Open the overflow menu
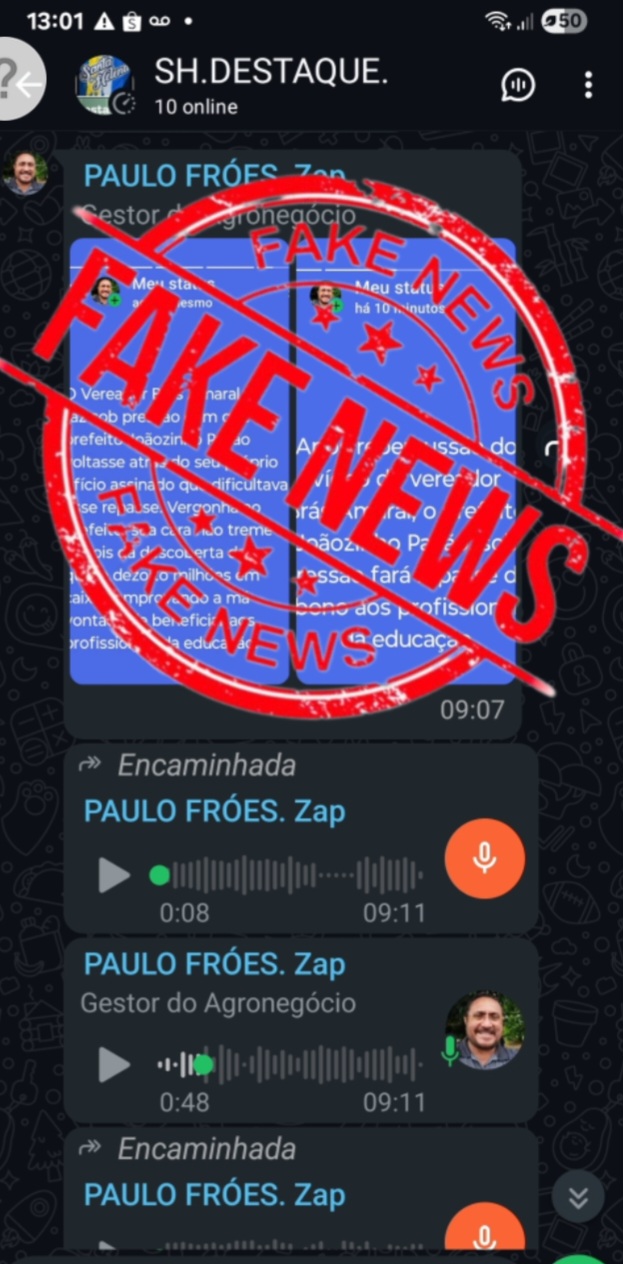Screen dimensions: 623x1264 pyautogui.click(x=588, y=85)
